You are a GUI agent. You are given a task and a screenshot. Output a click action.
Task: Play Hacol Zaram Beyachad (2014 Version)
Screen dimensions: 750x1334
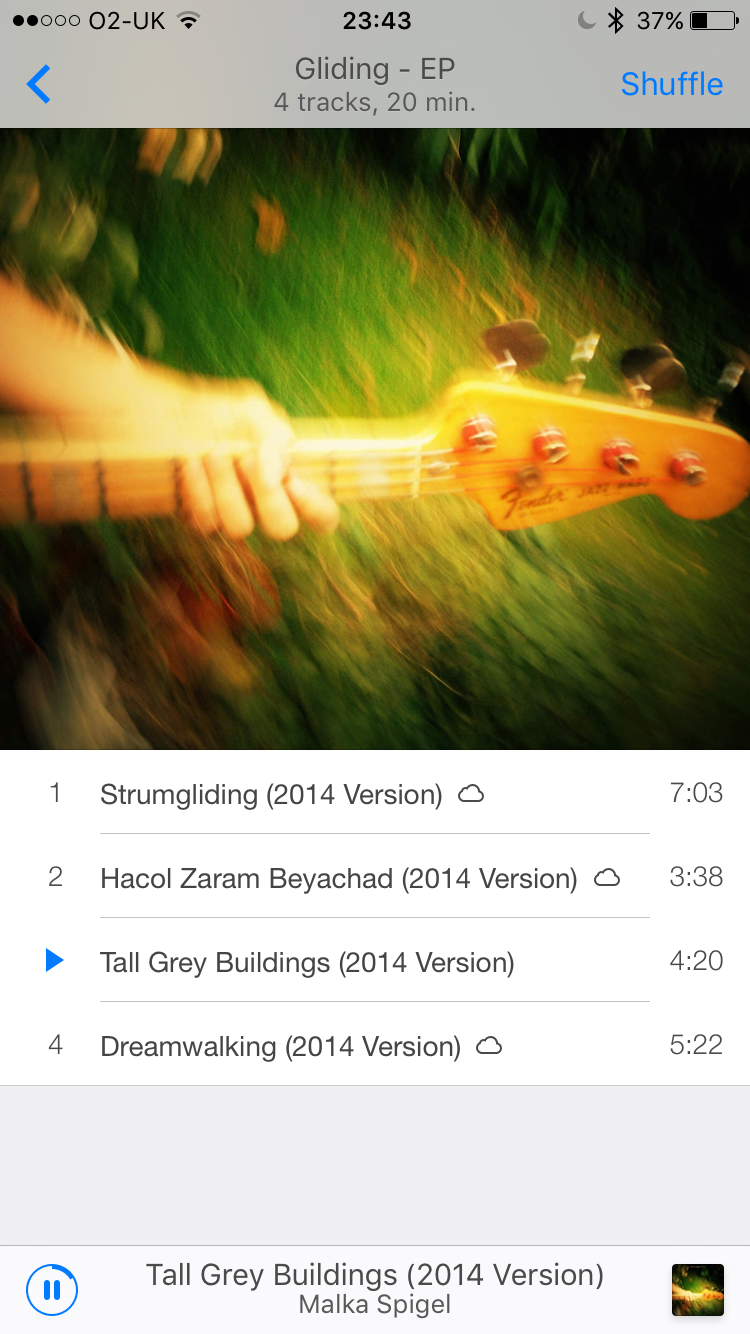(x=375, y=877)
